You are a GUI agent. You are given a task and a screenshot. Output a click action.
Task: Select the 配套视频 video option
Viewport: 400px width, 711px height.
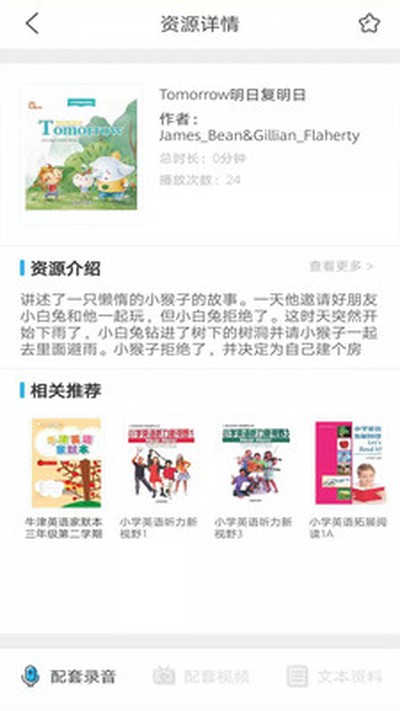(x=201, y=676)
